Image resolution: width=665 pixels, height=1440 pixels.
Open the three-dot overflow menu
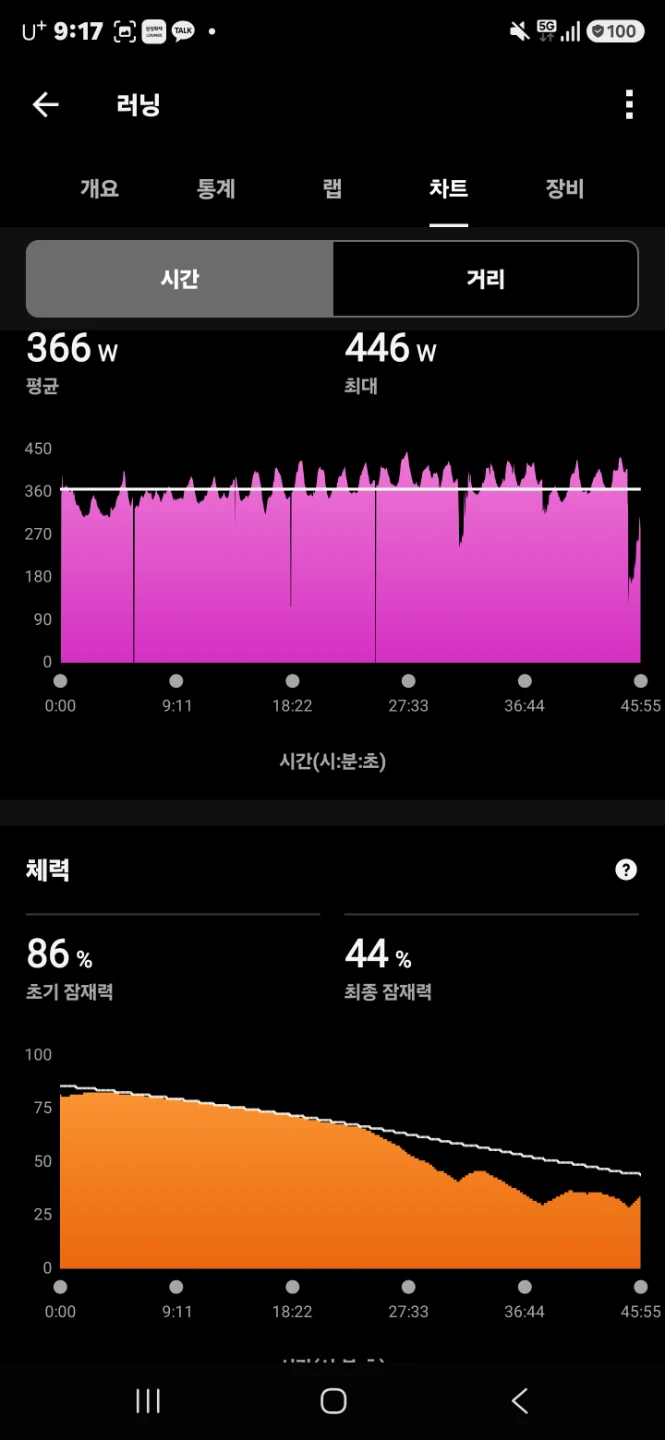pos(629,104)
